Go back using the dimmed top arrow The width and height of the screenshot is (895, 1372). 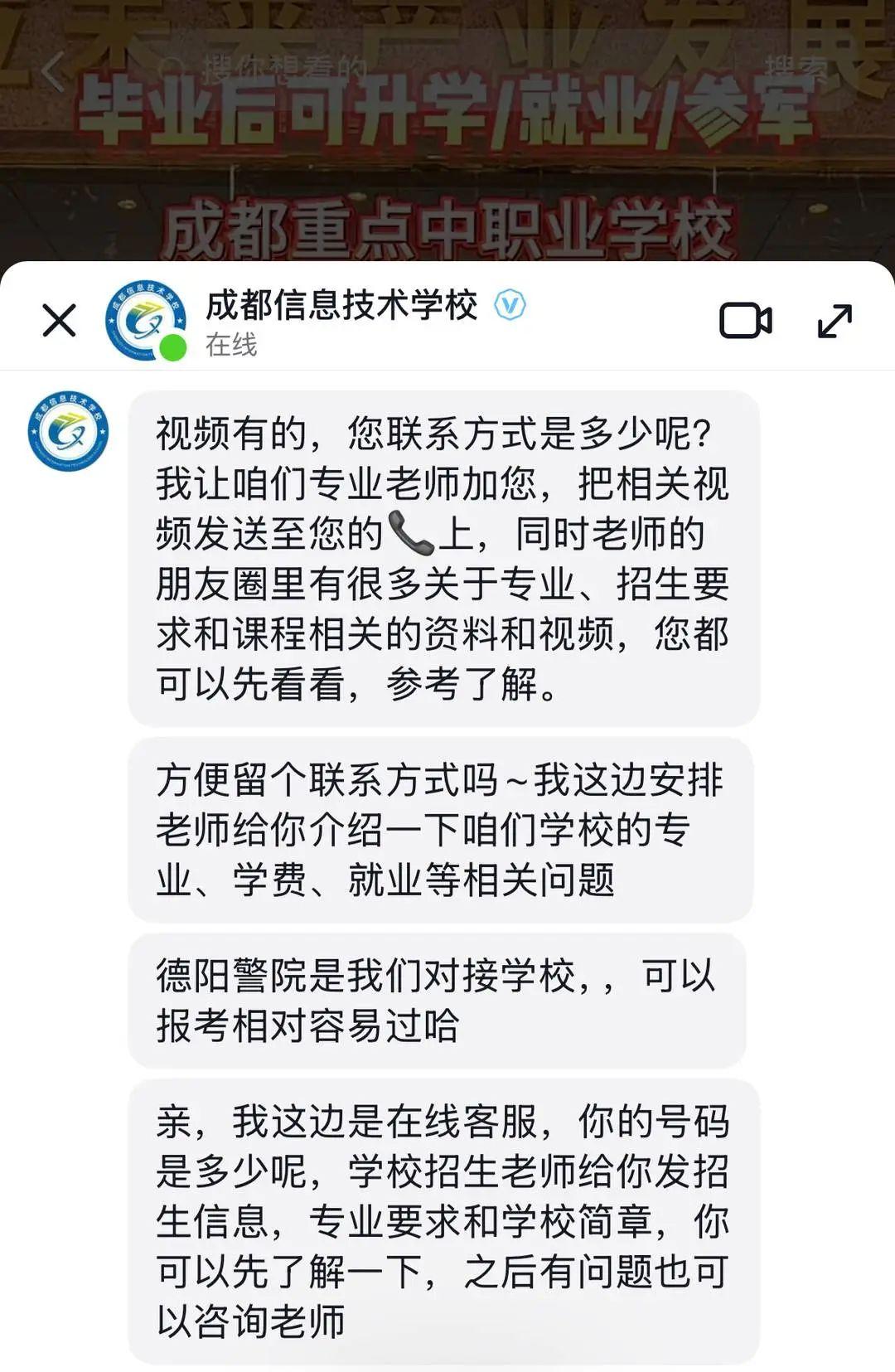pyautogui.click(x=53, y=71)
